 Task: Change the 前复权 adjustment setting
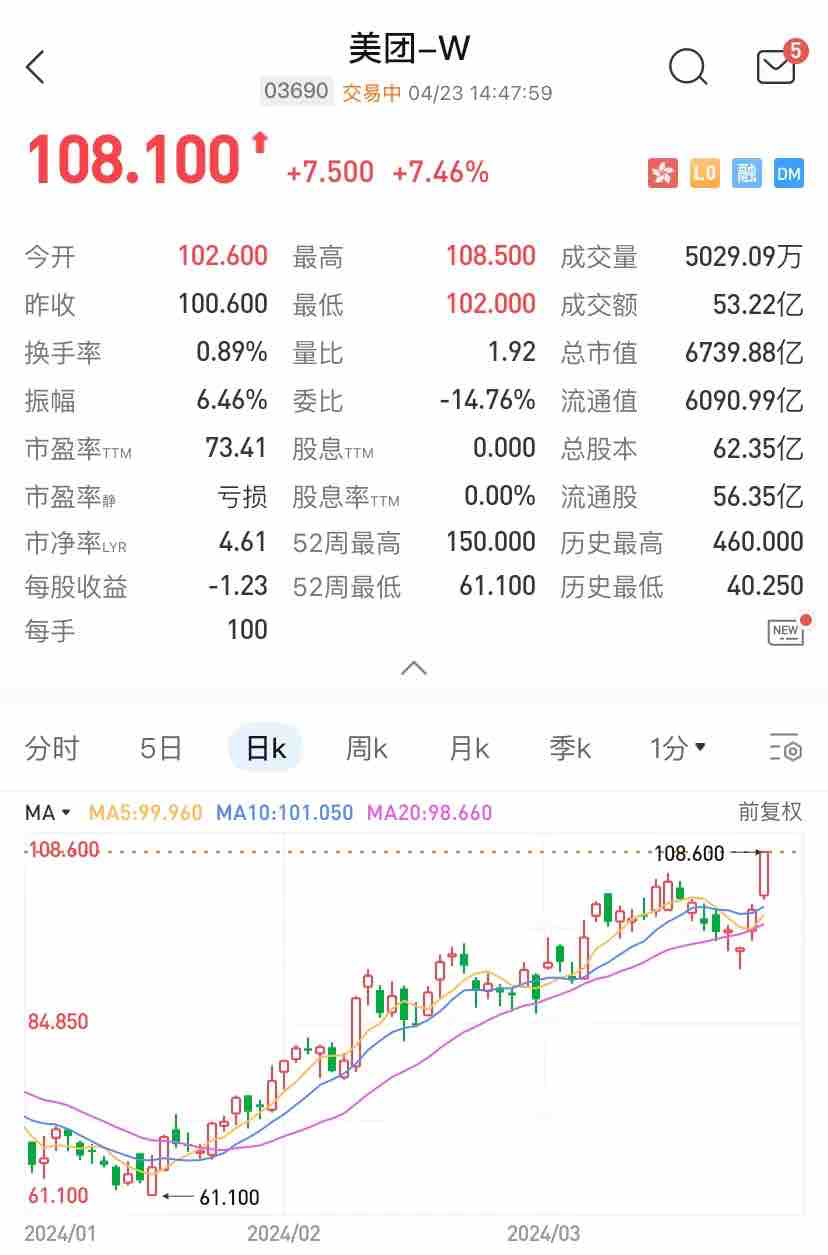pos(770,812)
